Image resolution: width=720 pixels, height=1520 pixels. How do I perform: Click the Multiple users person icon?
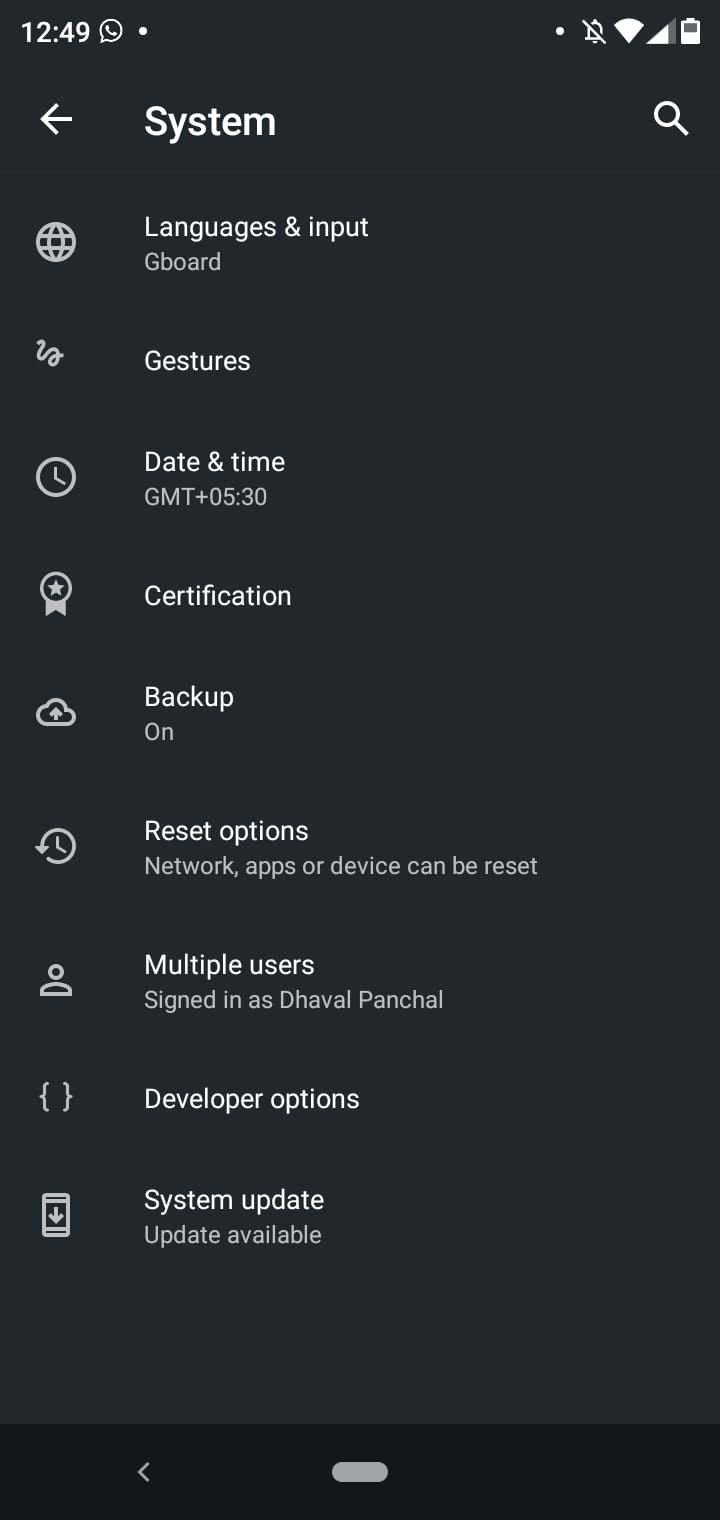[56, 979]
